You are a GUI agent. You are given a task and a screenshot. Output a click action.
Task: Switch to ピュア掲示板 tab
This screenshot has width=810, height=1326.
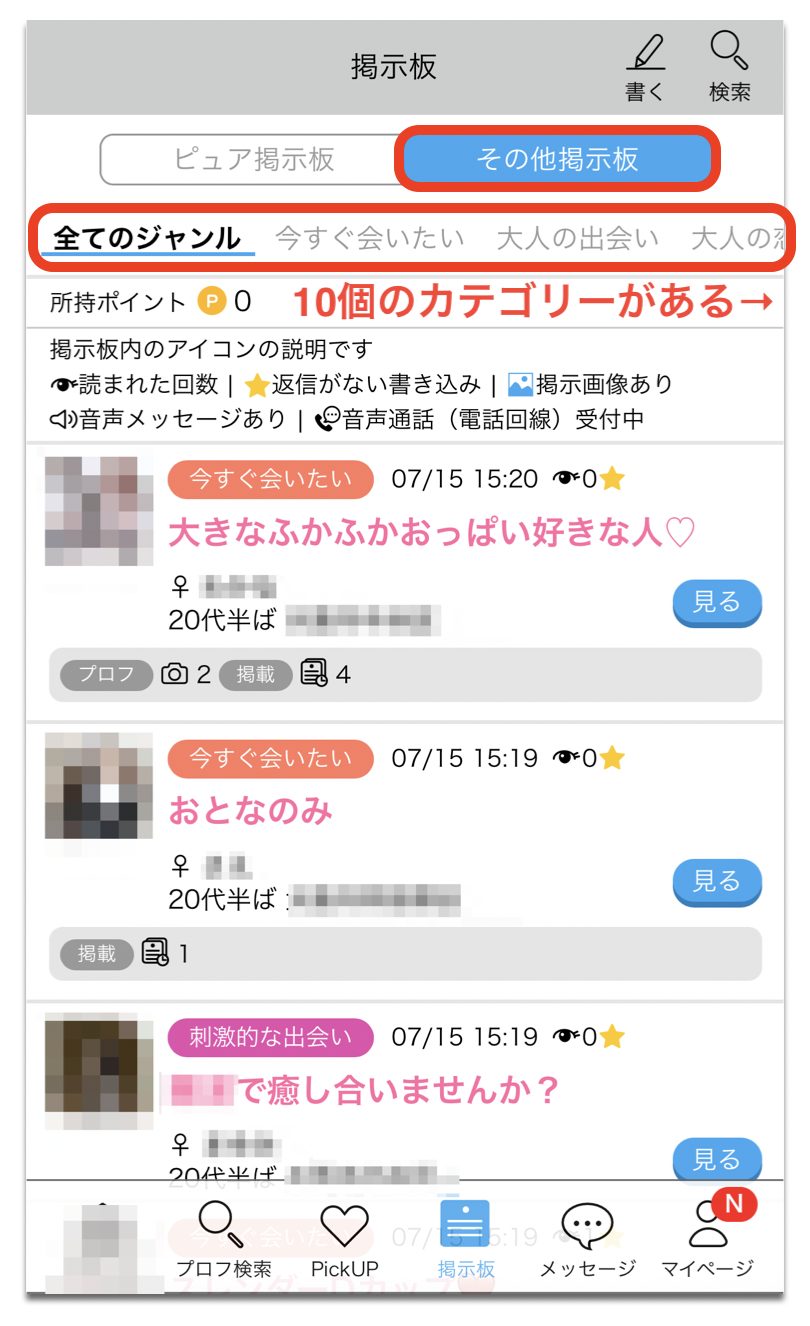click(254, 159)
